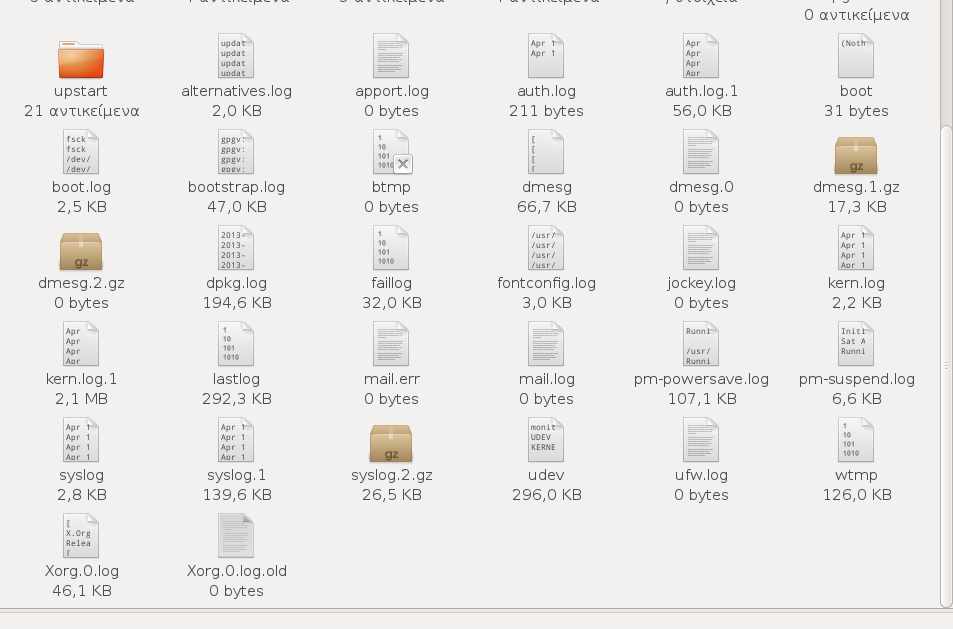Select the boot.log file

(81, 153)
